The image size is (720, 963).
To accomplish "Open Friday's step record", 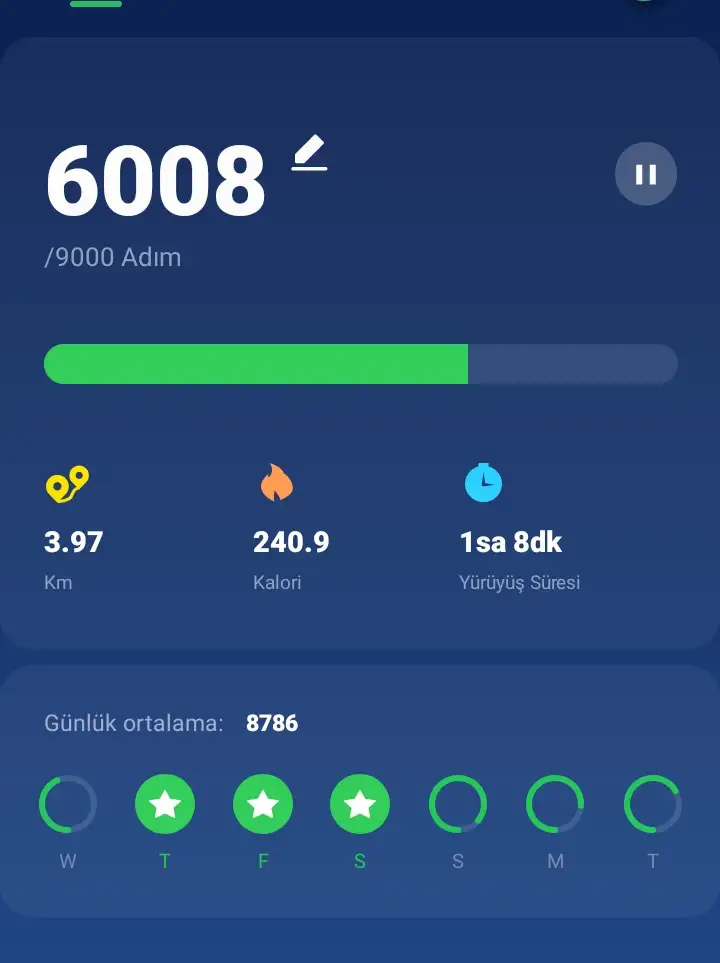I will [x=263, y=804].
